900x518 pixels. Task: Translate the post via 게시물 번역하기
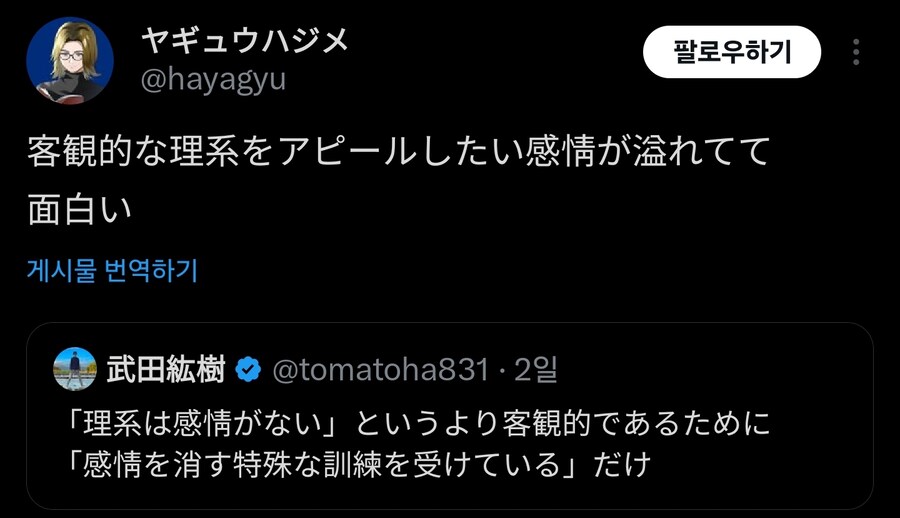point(112,270)
